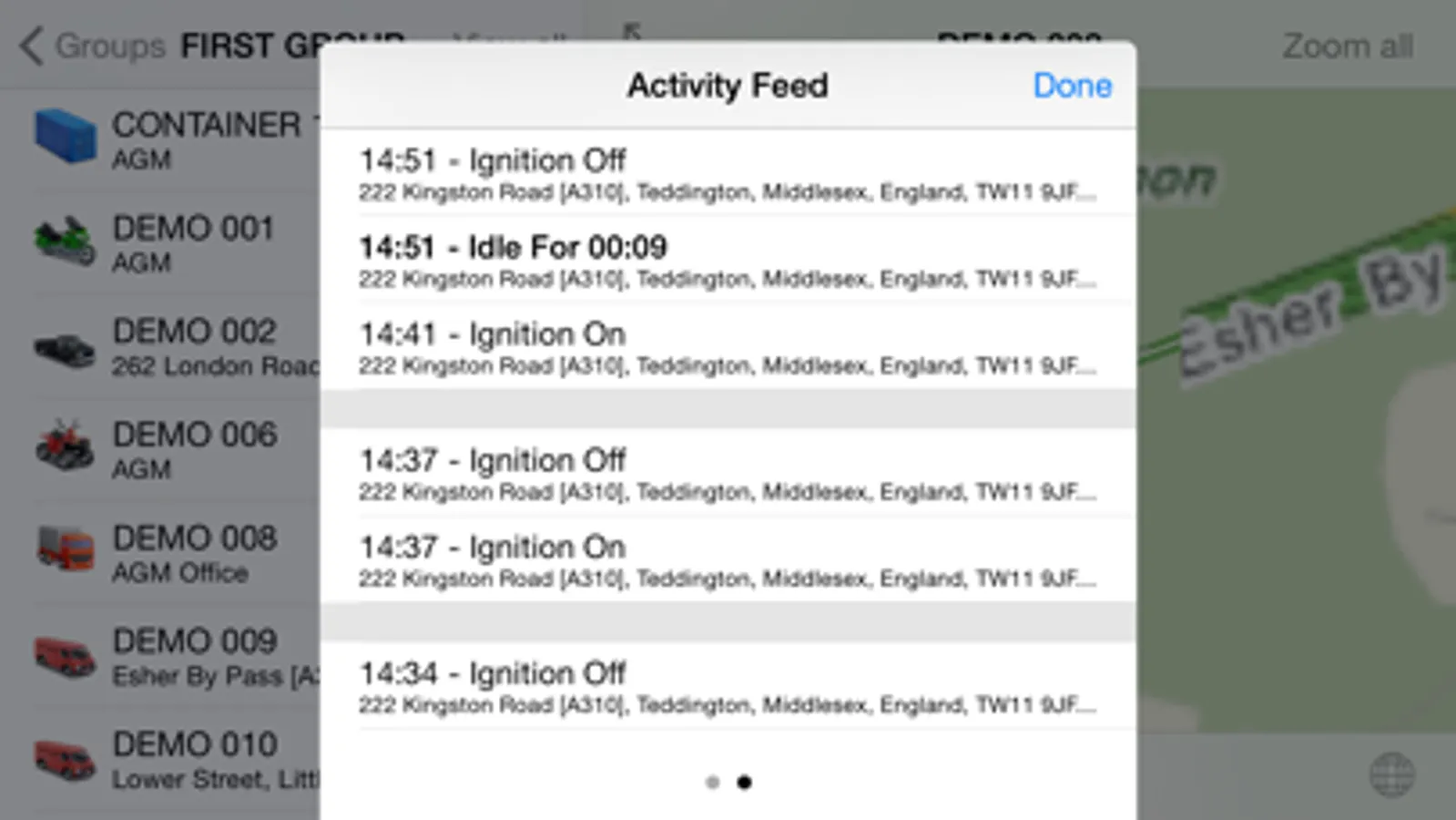1456x820 pixels.
Task: Choose DEMO 006 from the list
Action: [x=173, y=449]
